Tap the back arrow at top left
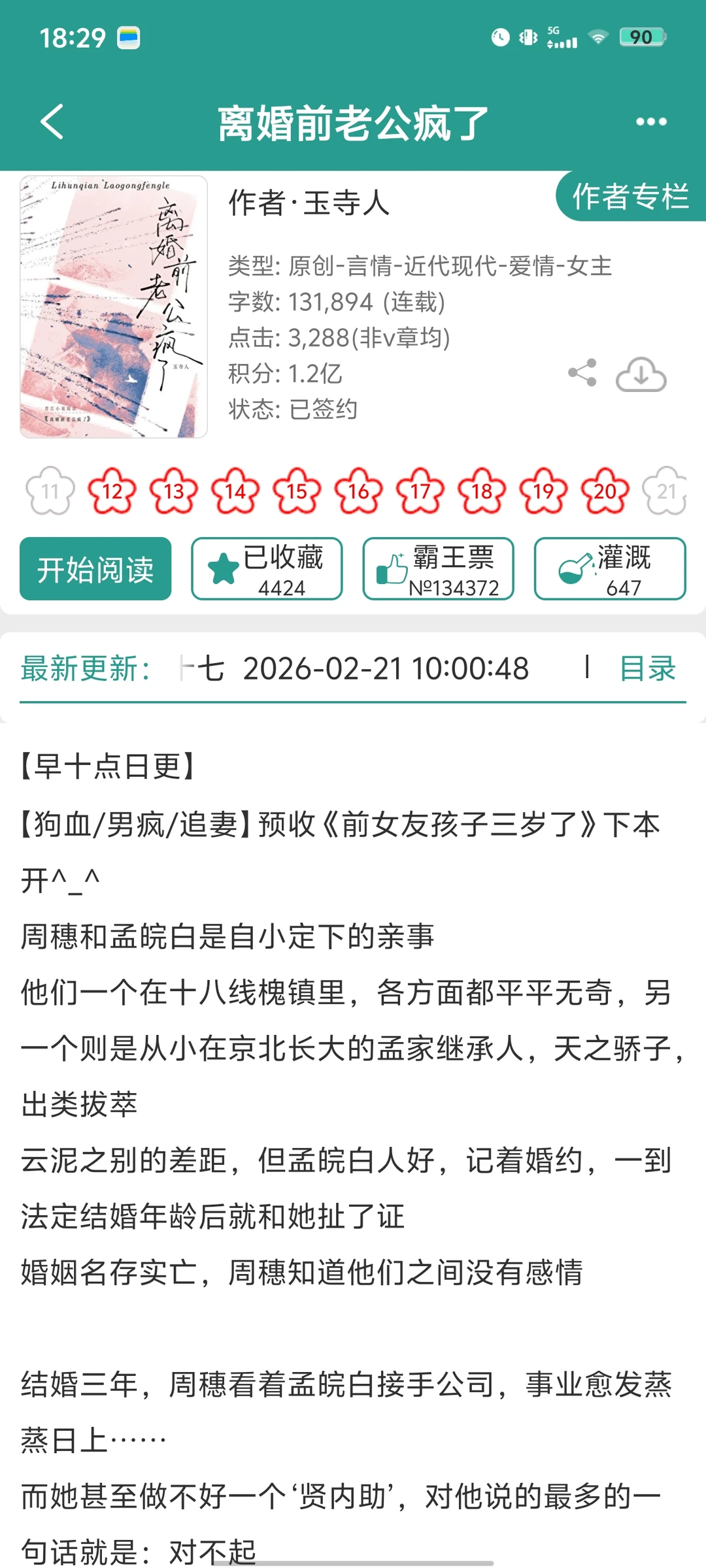This screenshot has height=1568, width=706. pos(50,122)
